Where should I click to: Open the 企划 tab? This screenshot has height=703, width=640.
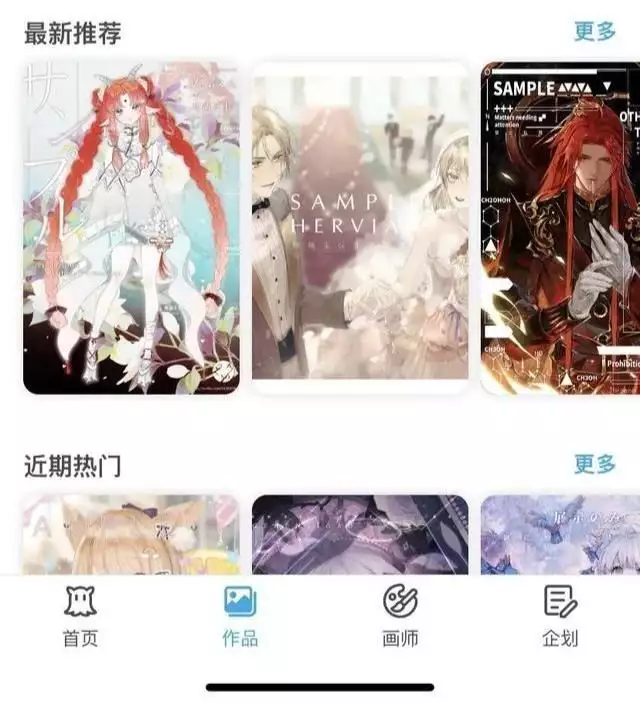[x=560, y=615]
